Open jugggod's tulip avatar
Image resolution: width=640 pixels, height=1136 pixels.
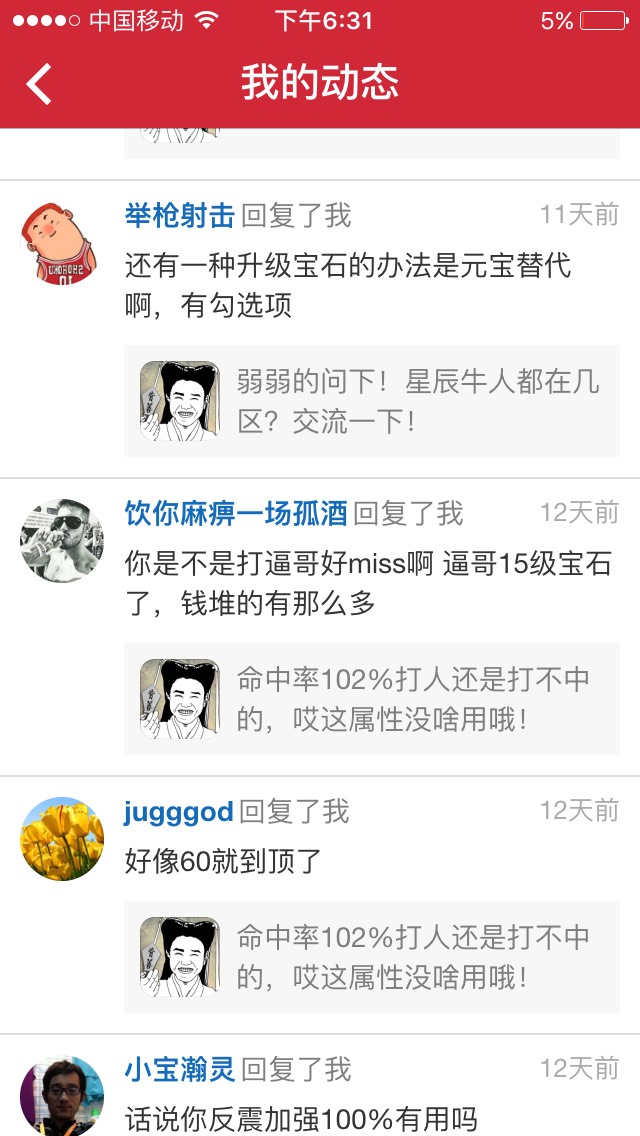pos(61,838)
